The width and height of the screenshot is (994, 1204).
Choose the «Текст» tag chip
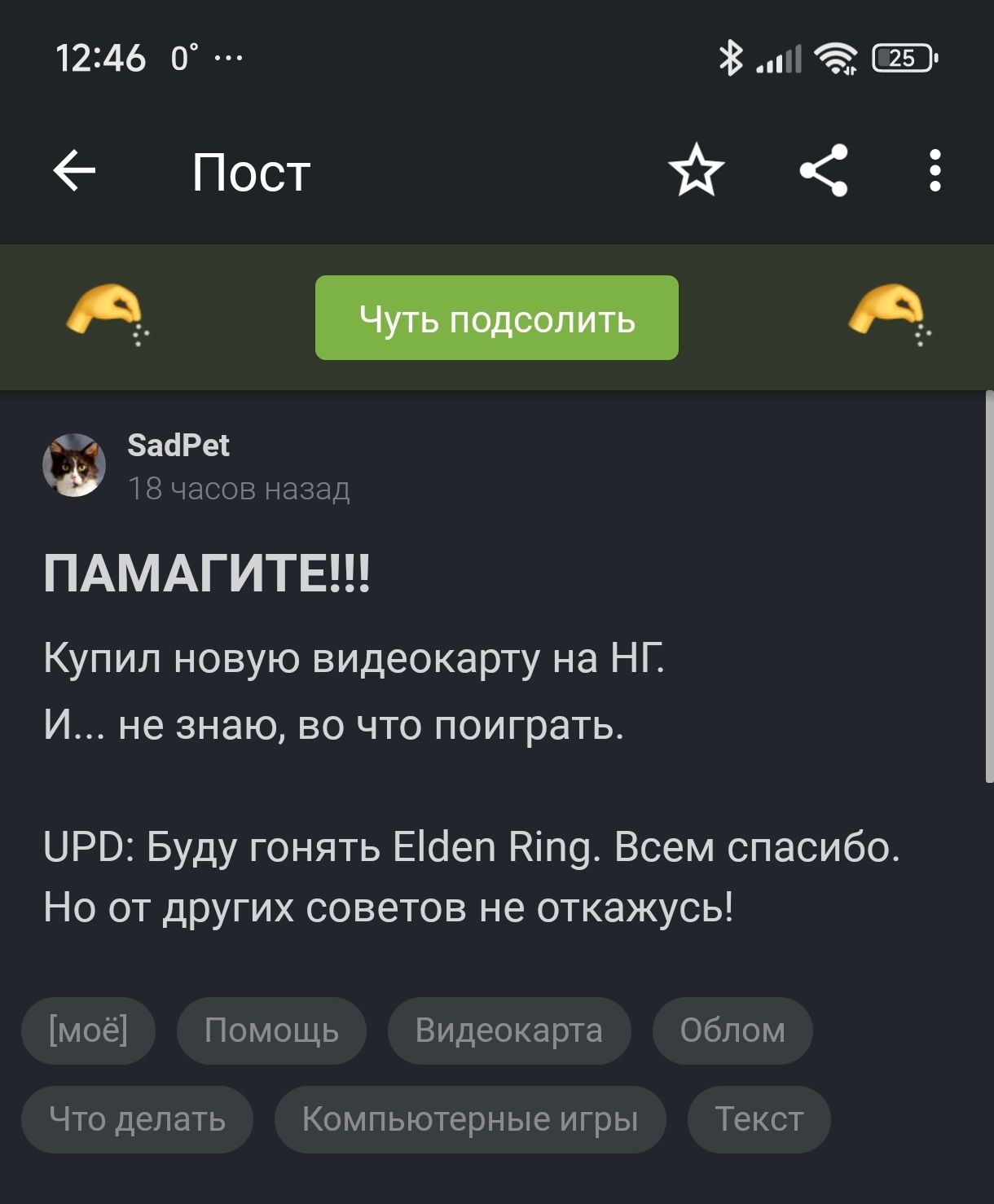point(759,1119)
